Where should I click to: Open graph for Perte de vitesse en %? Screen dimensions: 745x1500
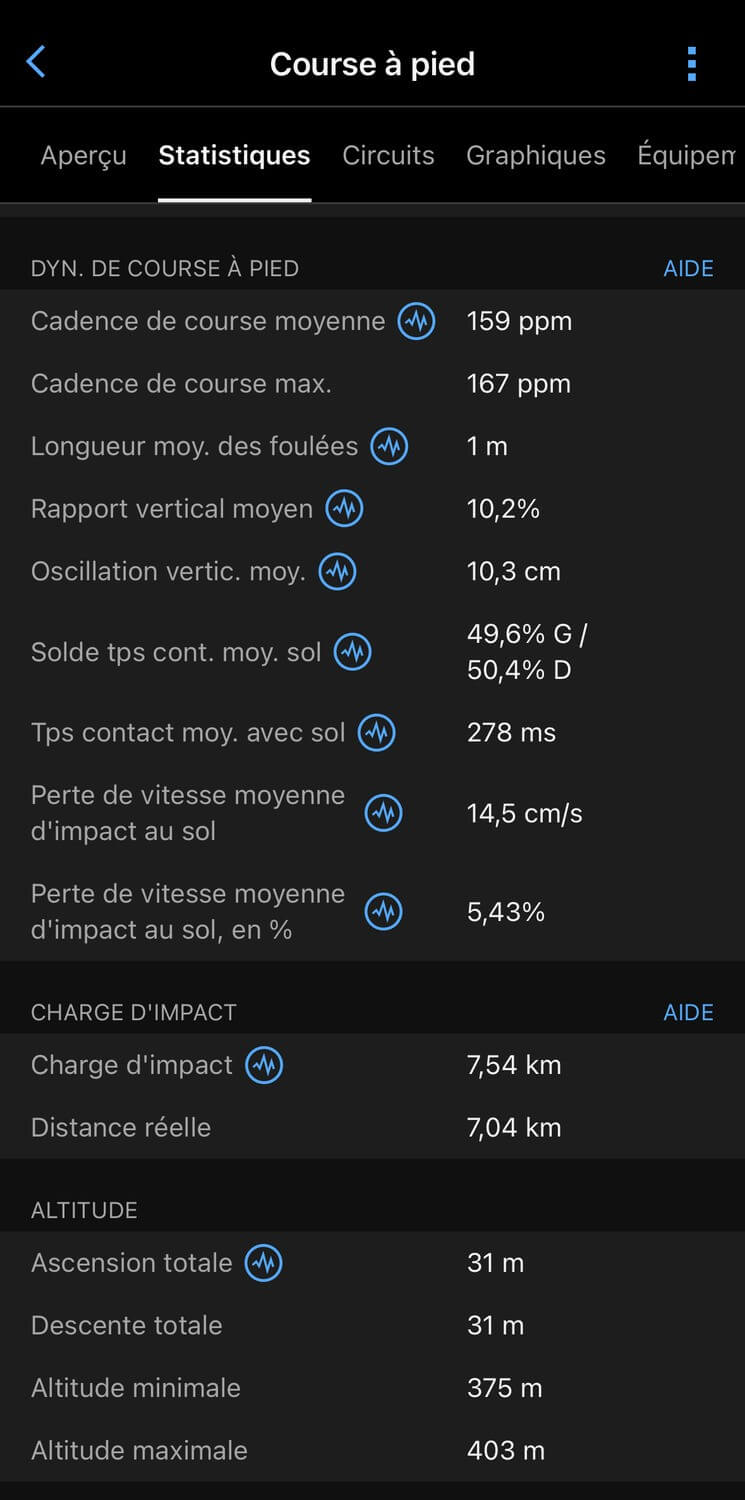point(384,912)
